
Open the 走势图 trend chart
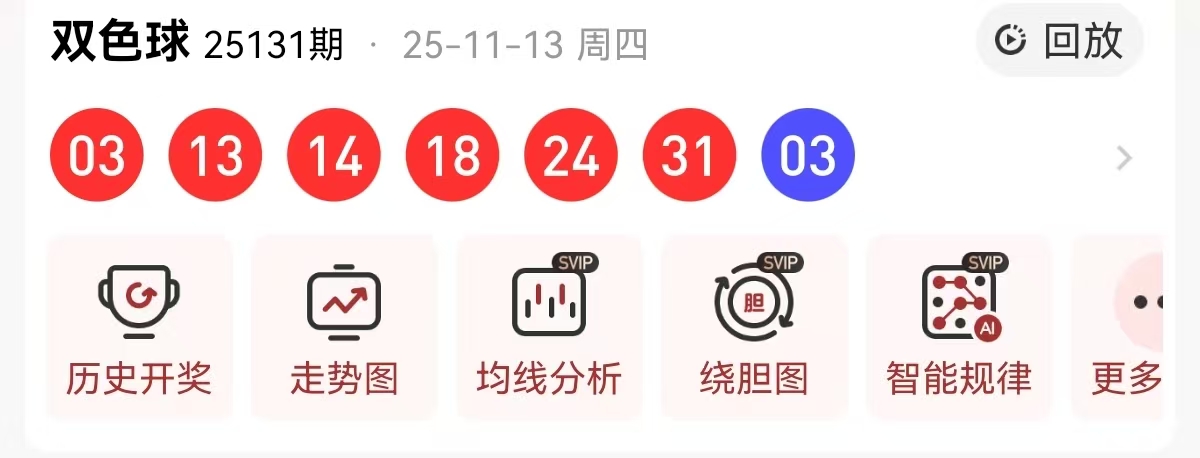point(344,327)
